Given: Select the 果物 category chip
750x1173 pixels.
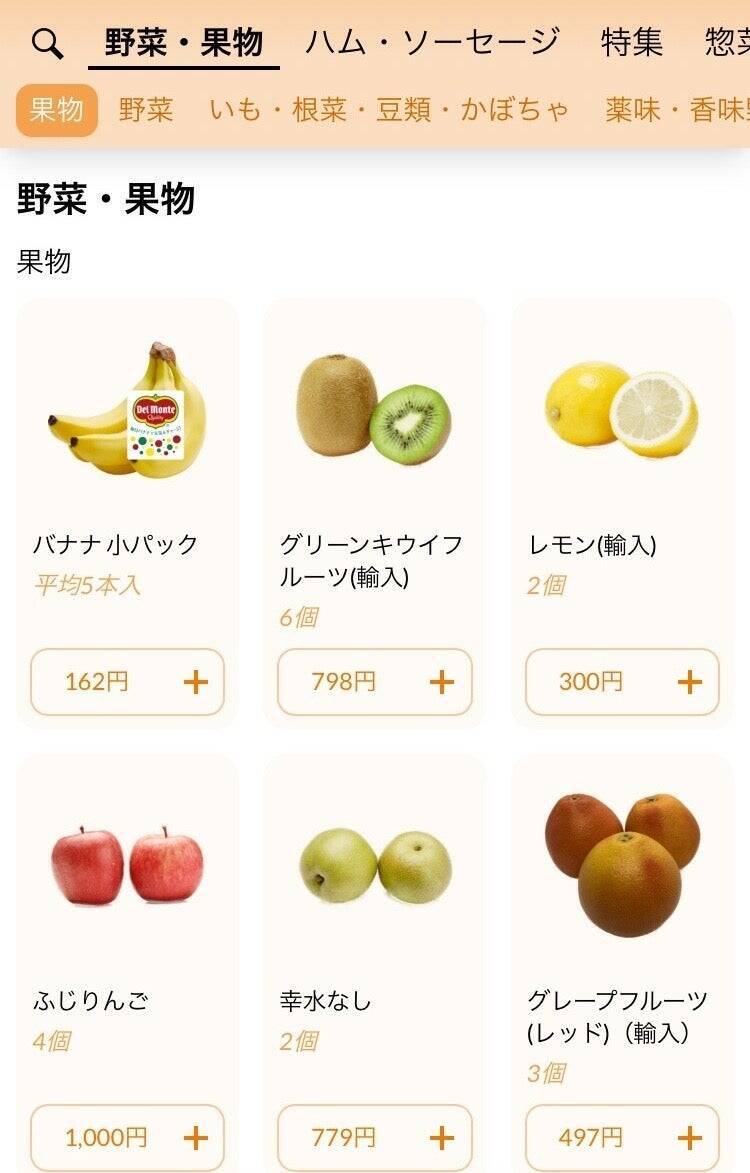Looking at the screenshot, I should tap(57, 110).
